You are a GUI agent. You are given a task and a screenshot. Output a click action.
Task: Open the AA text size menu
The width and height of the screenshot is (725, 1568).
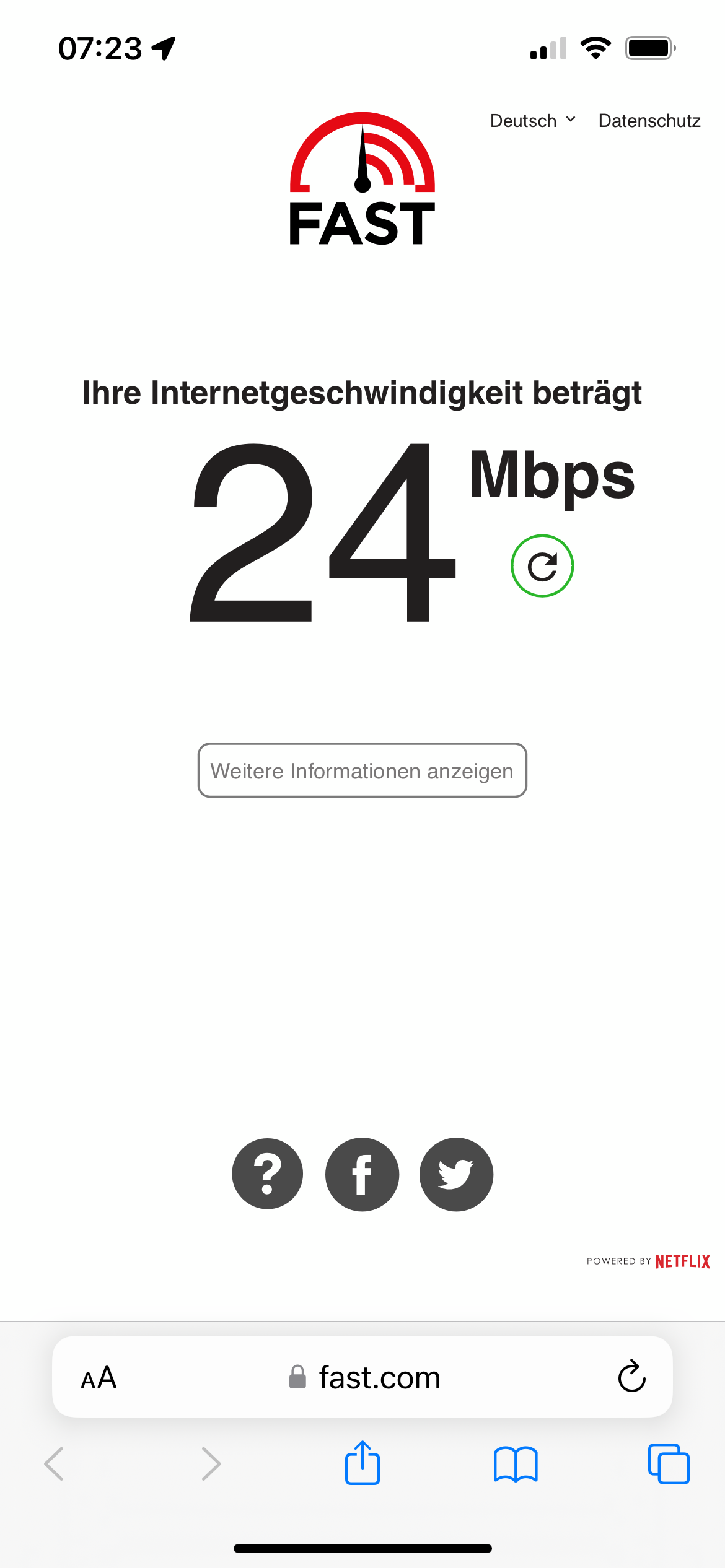99,1377
